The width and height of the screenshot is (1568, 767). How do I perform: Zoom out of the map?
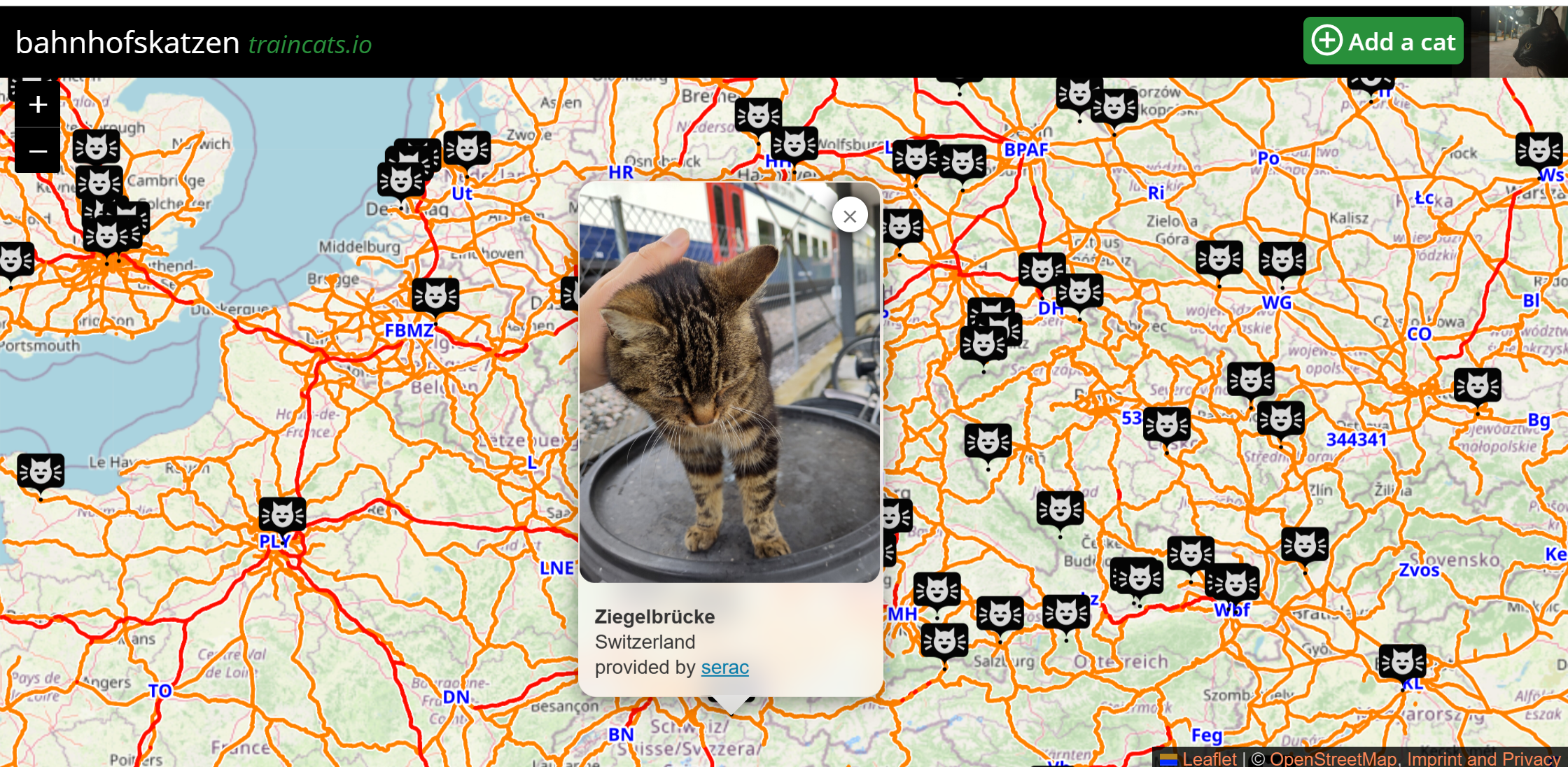pos(38,151)
